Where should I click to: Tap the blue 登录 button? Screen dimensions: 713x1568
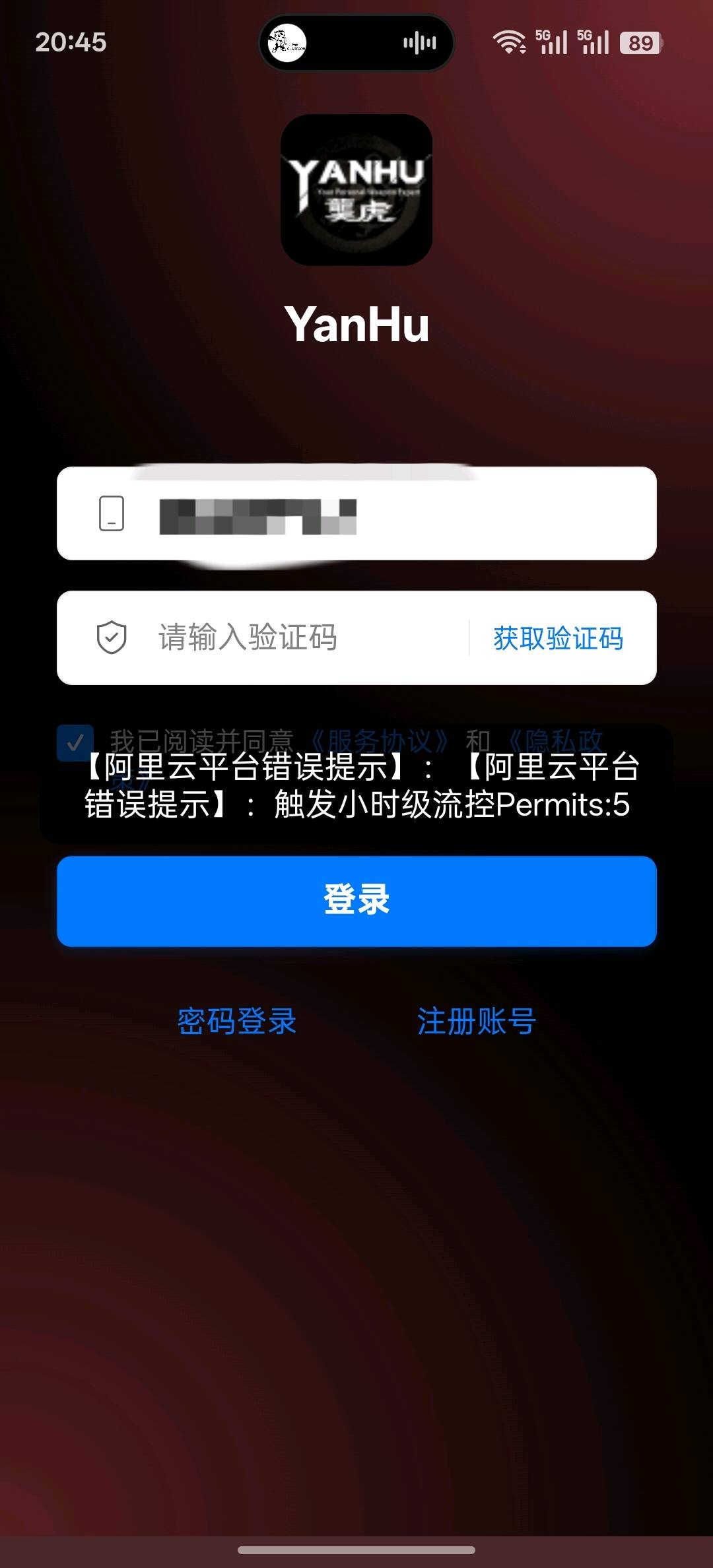[356, 901]
